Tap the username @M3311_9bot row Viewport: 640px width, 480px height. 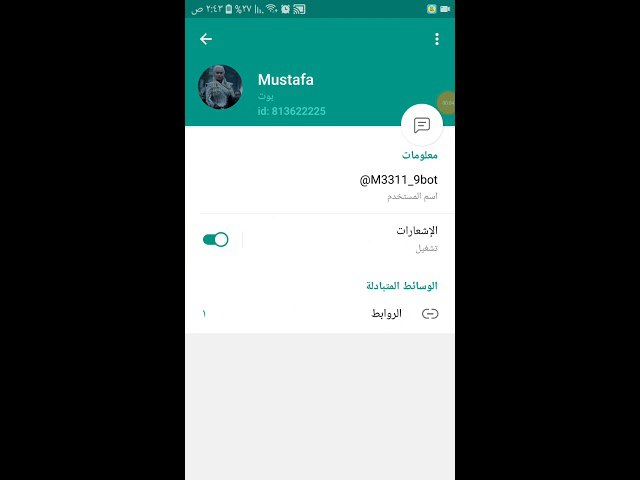coord(398,186)
